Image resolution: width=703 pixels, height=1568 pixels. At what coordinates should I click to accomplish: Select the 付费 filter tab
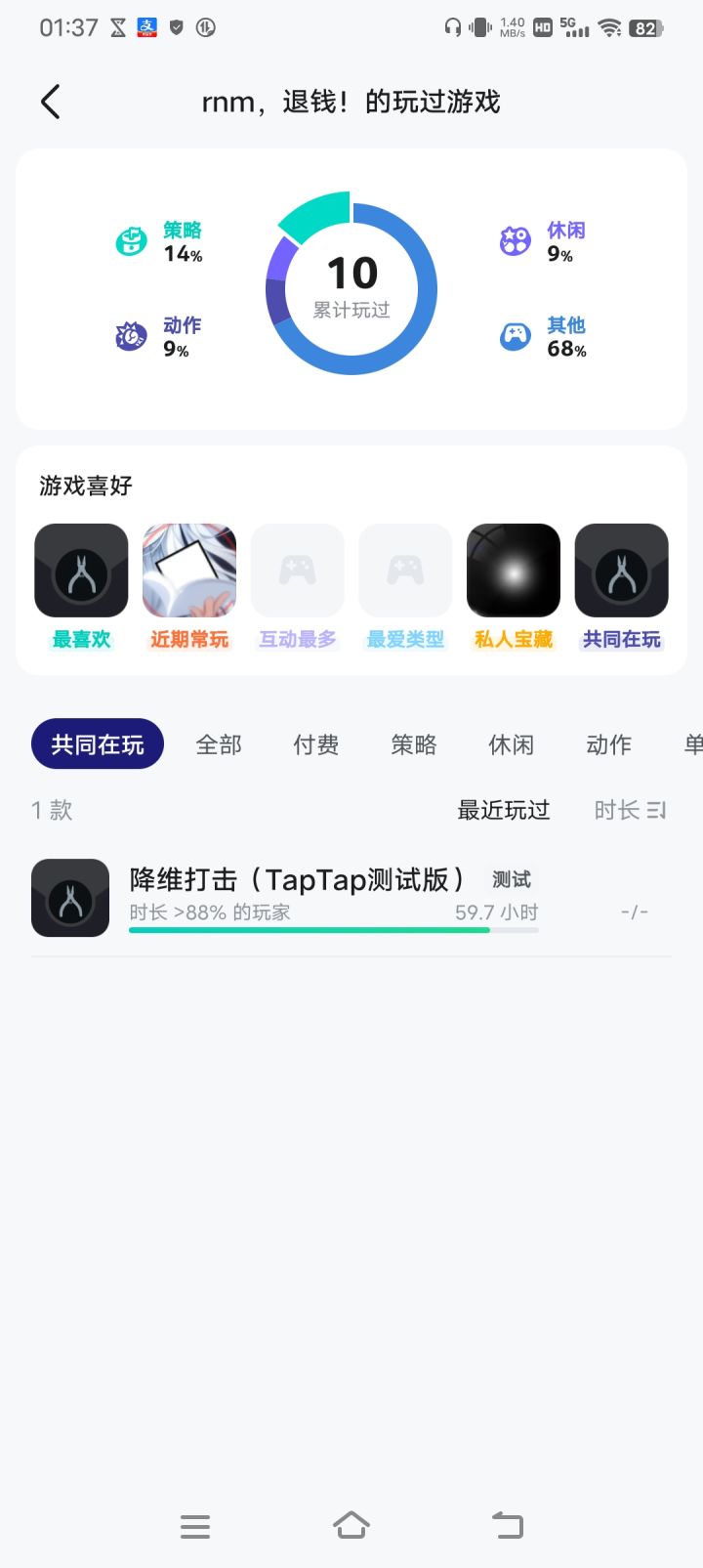(314, 744)
